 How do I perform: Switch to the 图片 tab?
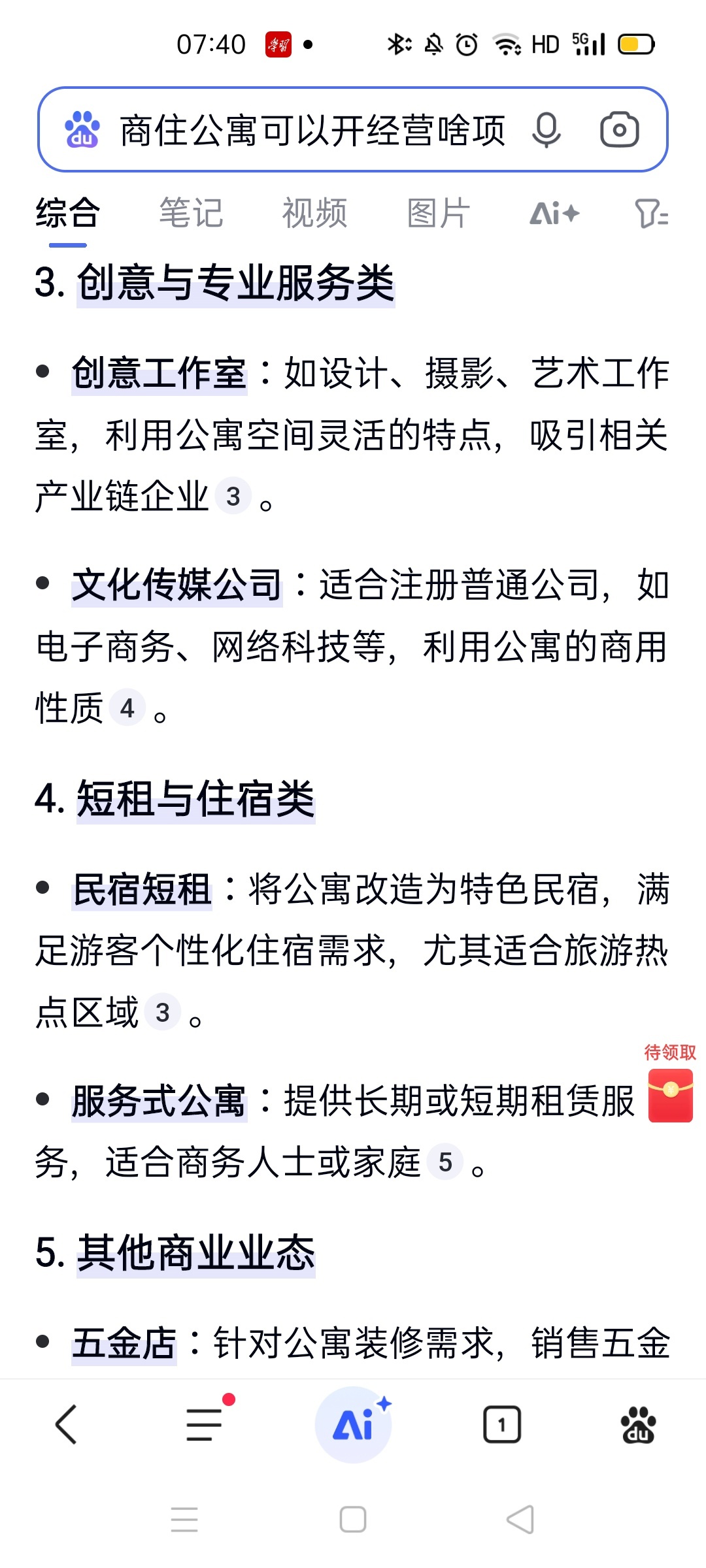tap(438, 213)
